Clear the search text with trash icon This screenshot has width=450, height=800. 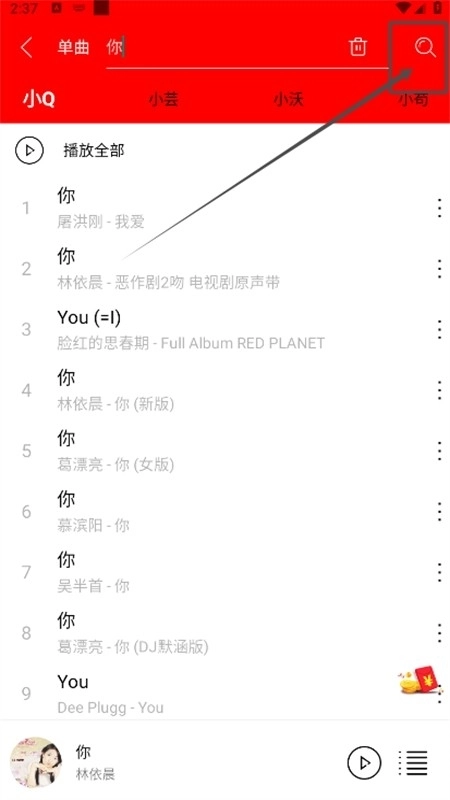358,47
